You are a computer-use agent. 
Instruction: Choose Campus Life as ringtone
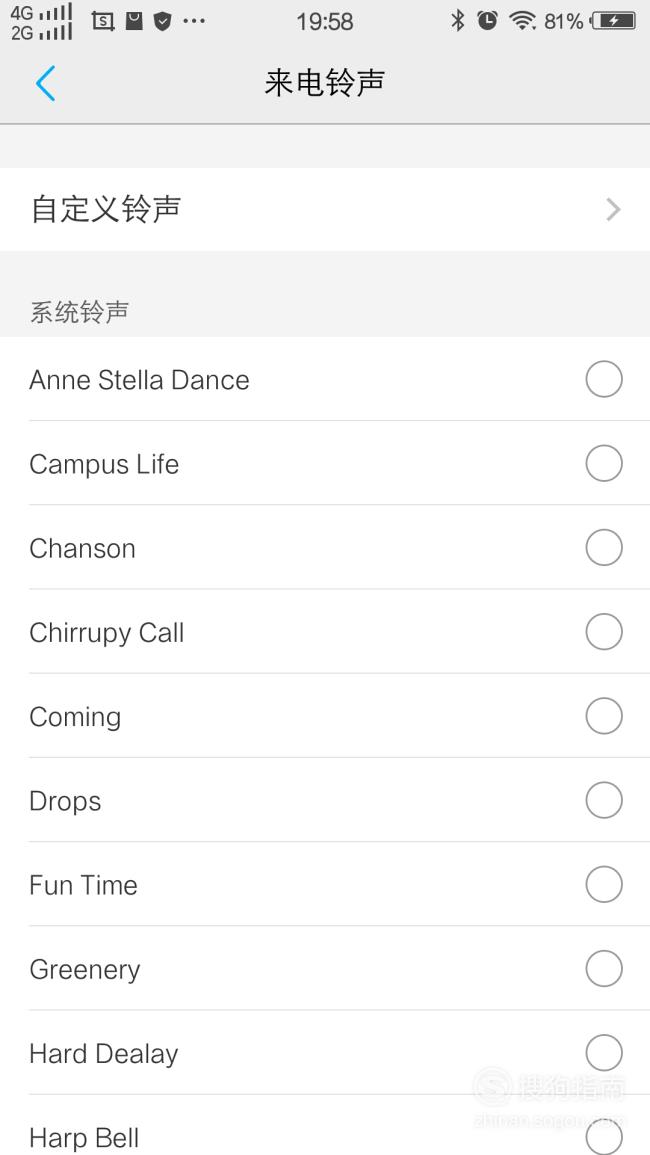pos(325,463)
